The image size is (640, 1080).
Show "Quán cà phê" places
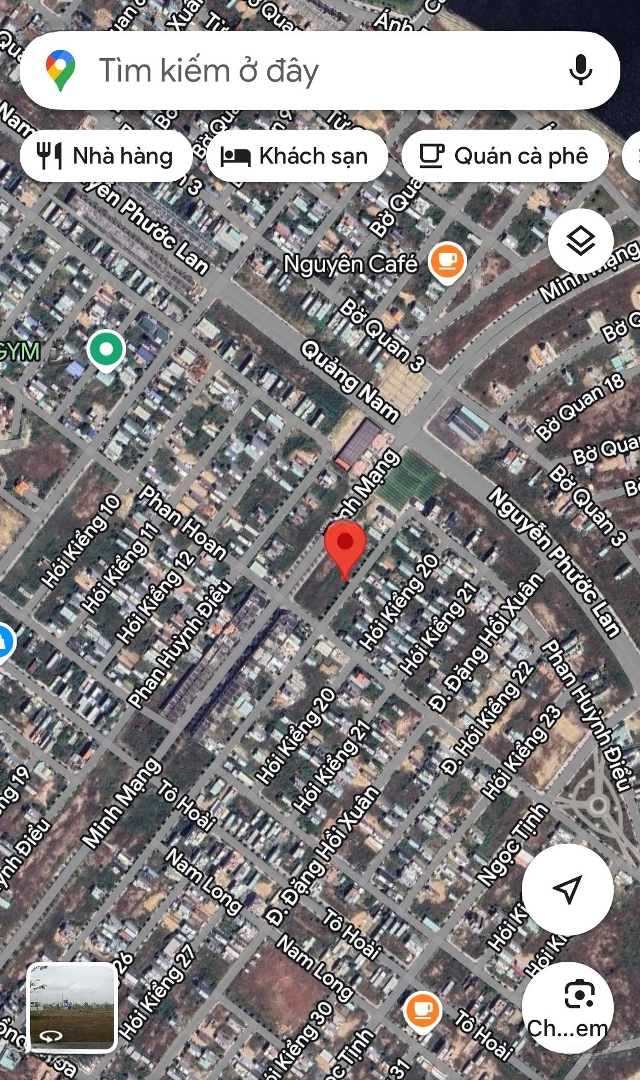[505, 156]
